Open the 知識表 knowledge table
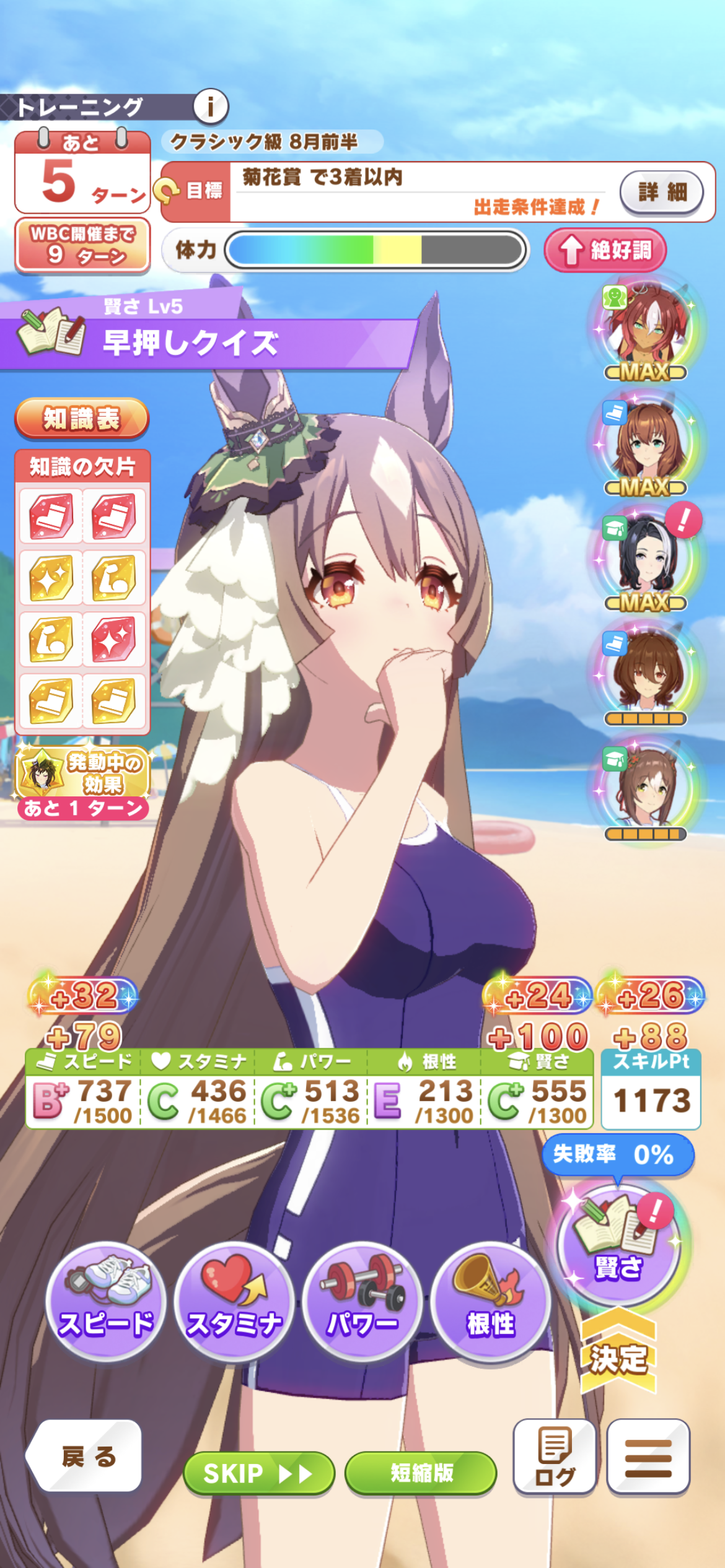This screenshot has width=725, height=1568. pos(82,419)
